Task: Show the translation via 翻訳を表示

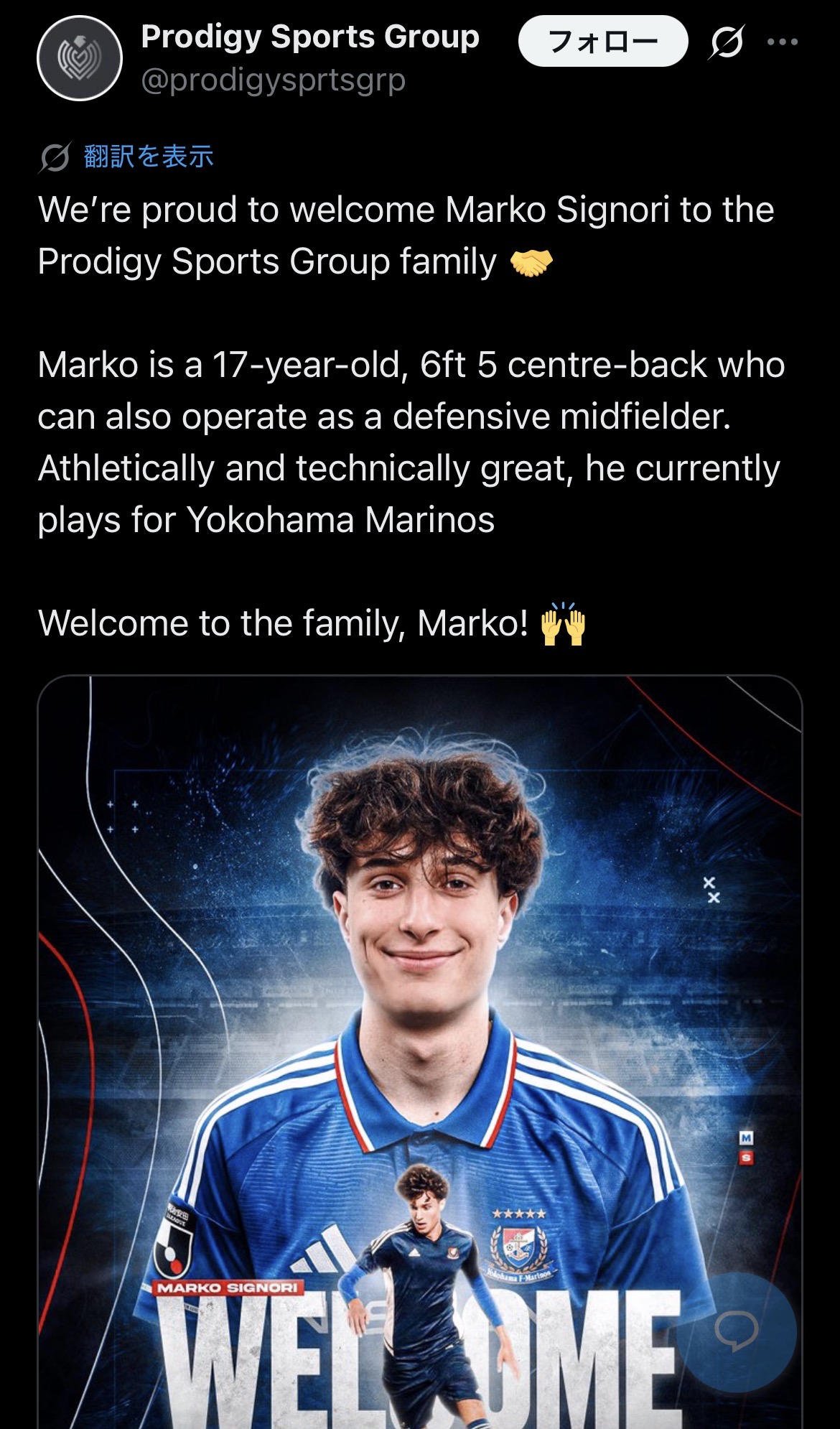Action: point(148,157)
